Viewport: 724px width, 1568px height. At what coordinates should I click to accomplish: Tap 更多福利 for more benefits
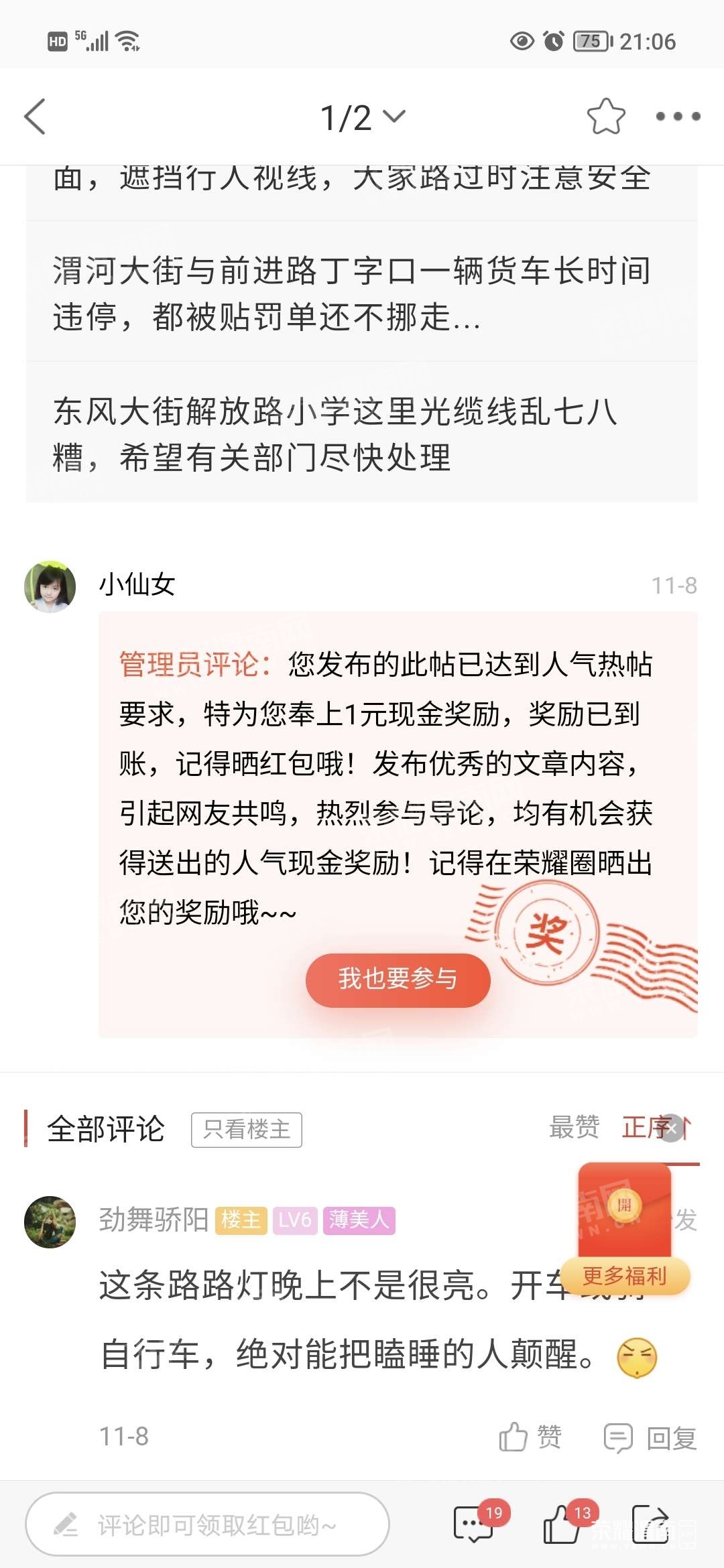pyautogui.click(x=624, y=1276)
